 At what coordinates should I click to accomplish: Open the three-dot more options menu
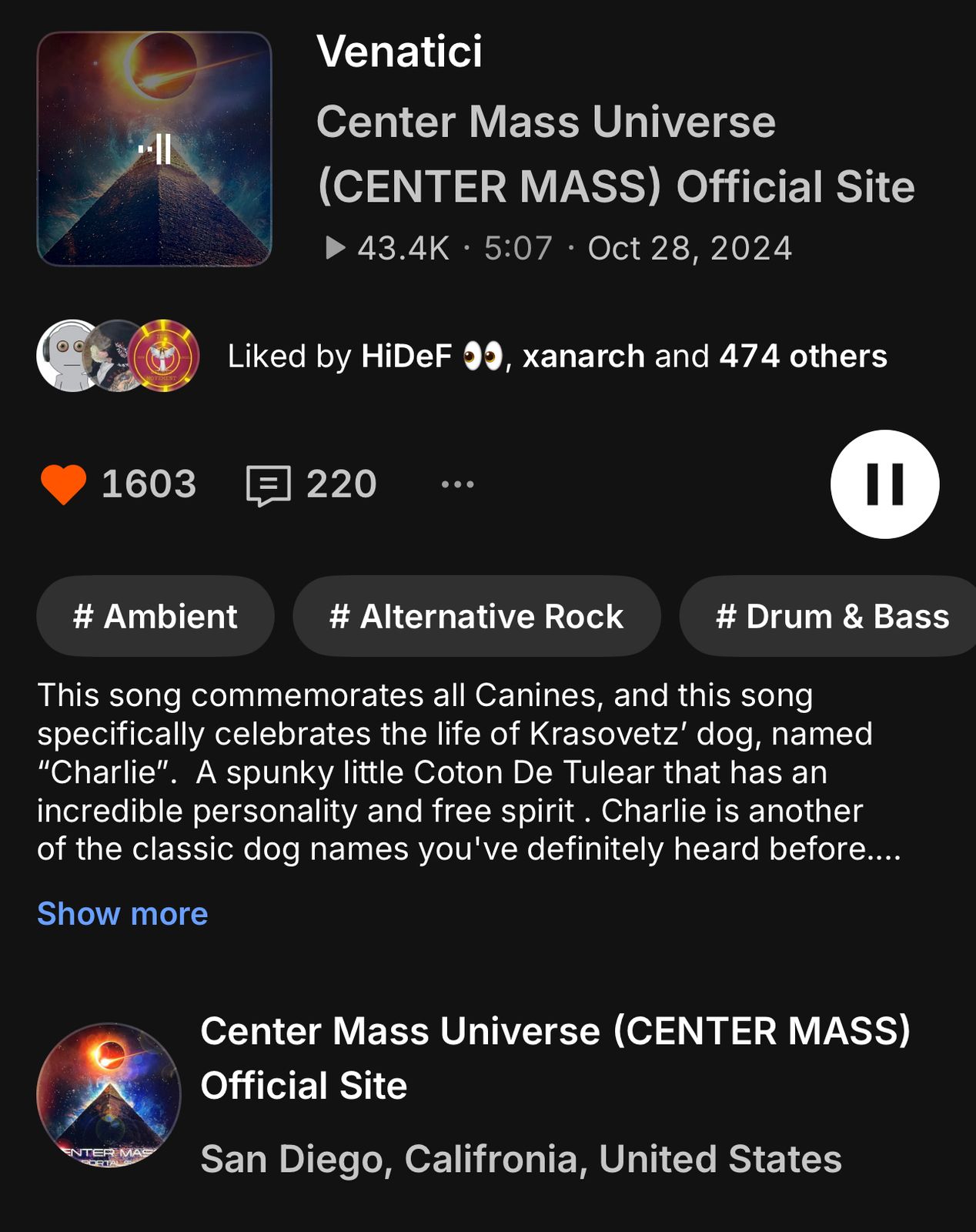tap(457, 484)
